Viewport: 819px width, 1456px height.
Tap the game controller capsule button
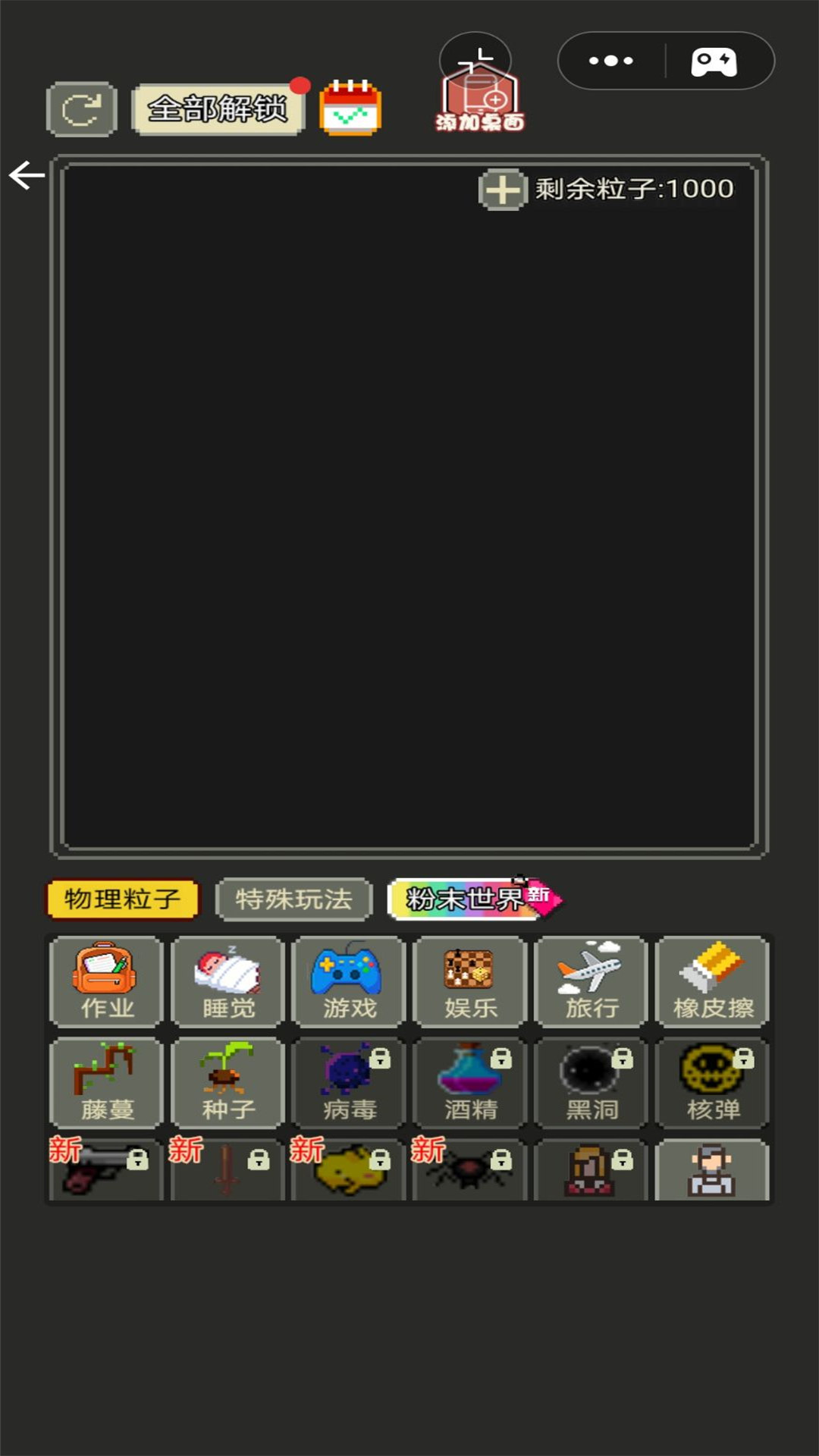click(714, 61)
